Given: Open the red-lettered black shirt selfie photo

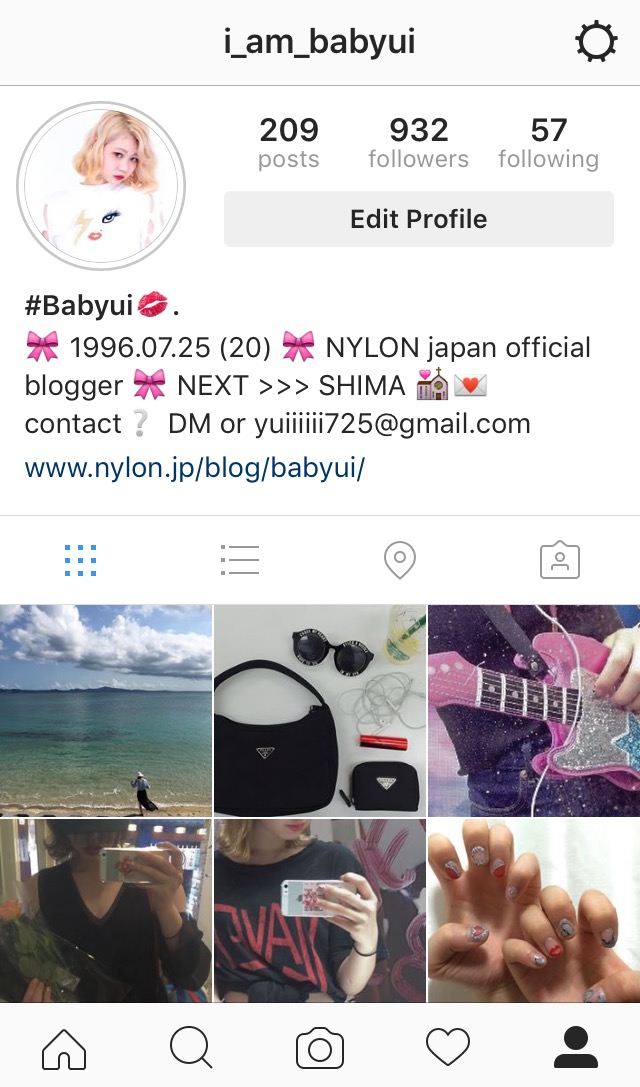Looking at the screenshot, I should 320,910.
